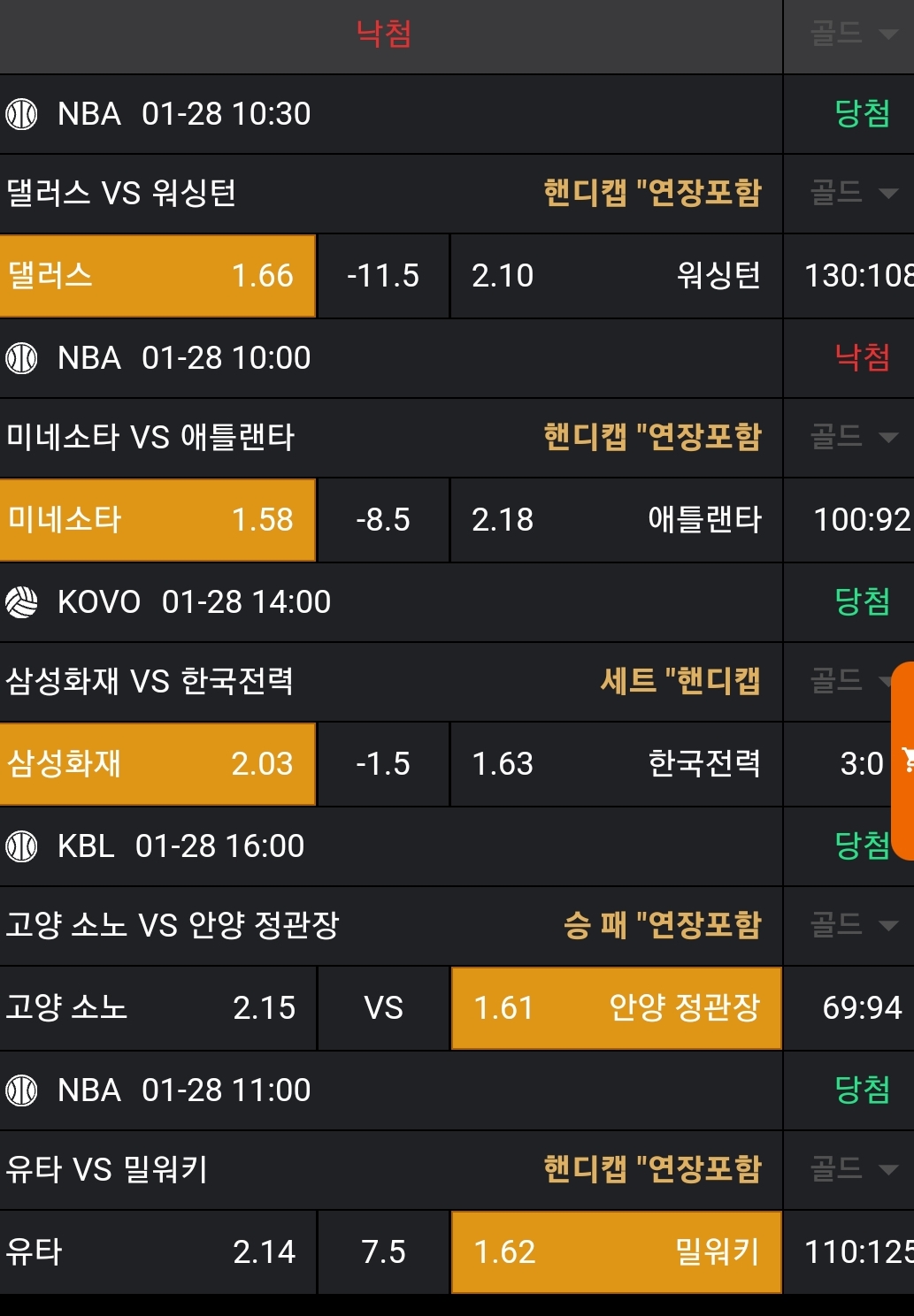Viewport: 914px width, 1316px height.
Task: Expand the 골드 dropdown for 댈러스 VS 워싱턴
Action: click(853, 193)
